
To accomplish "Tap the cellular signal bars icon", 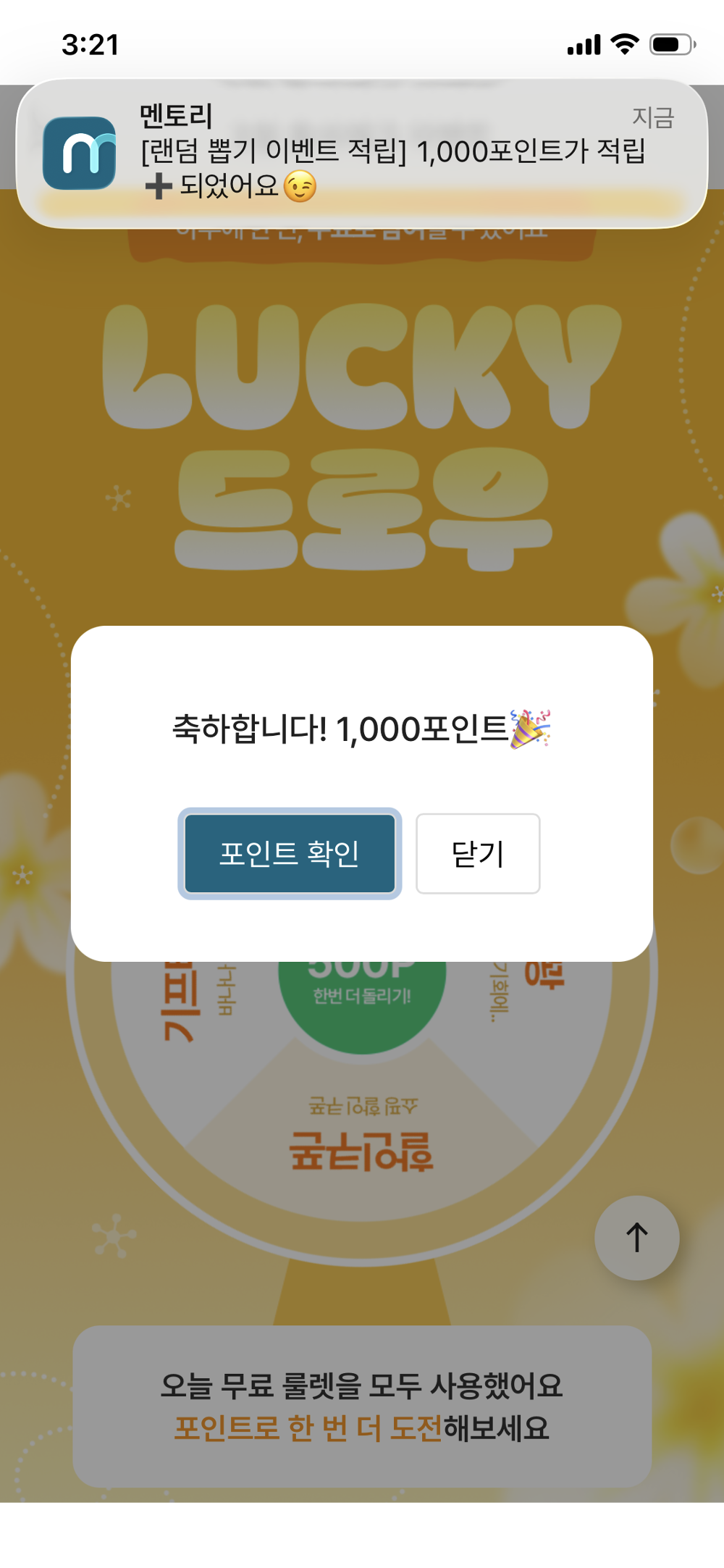I will [x=584, y=44].
